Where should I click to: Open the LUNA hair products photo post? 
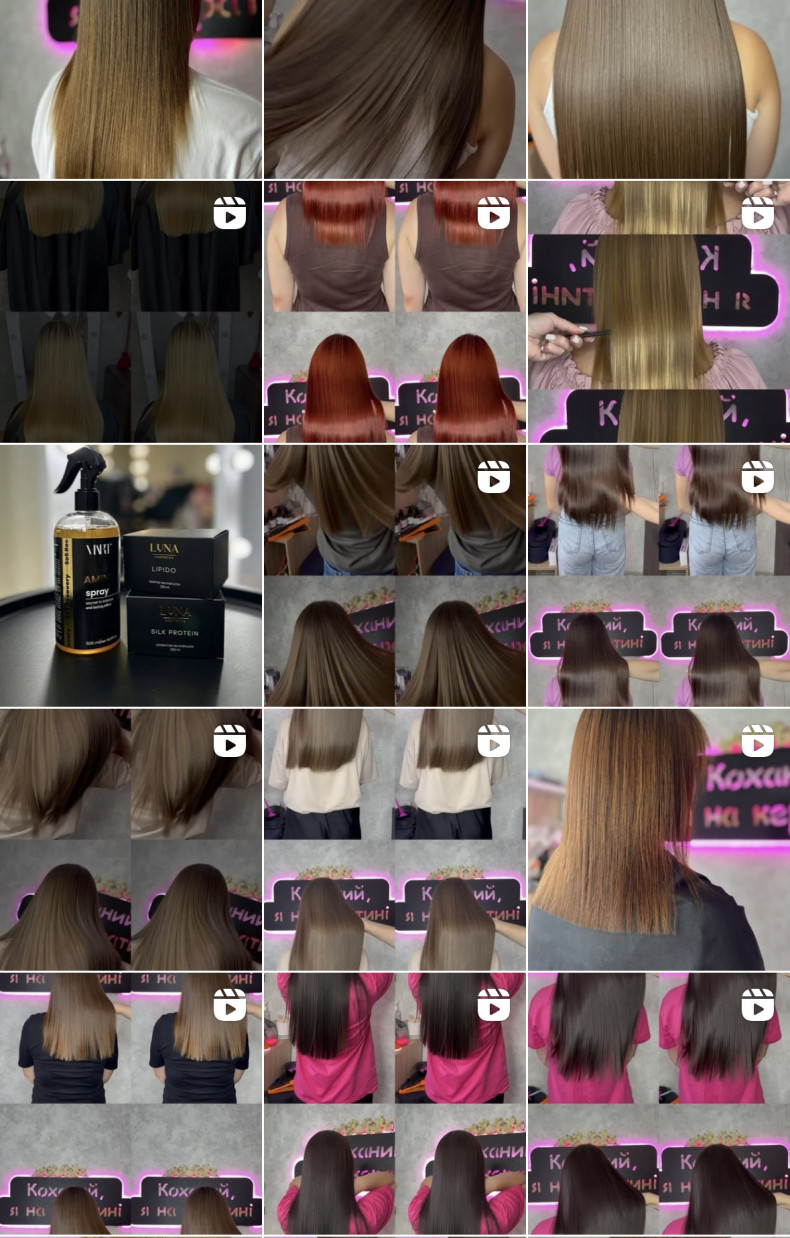pyautogui.click(x=130, y=576)
